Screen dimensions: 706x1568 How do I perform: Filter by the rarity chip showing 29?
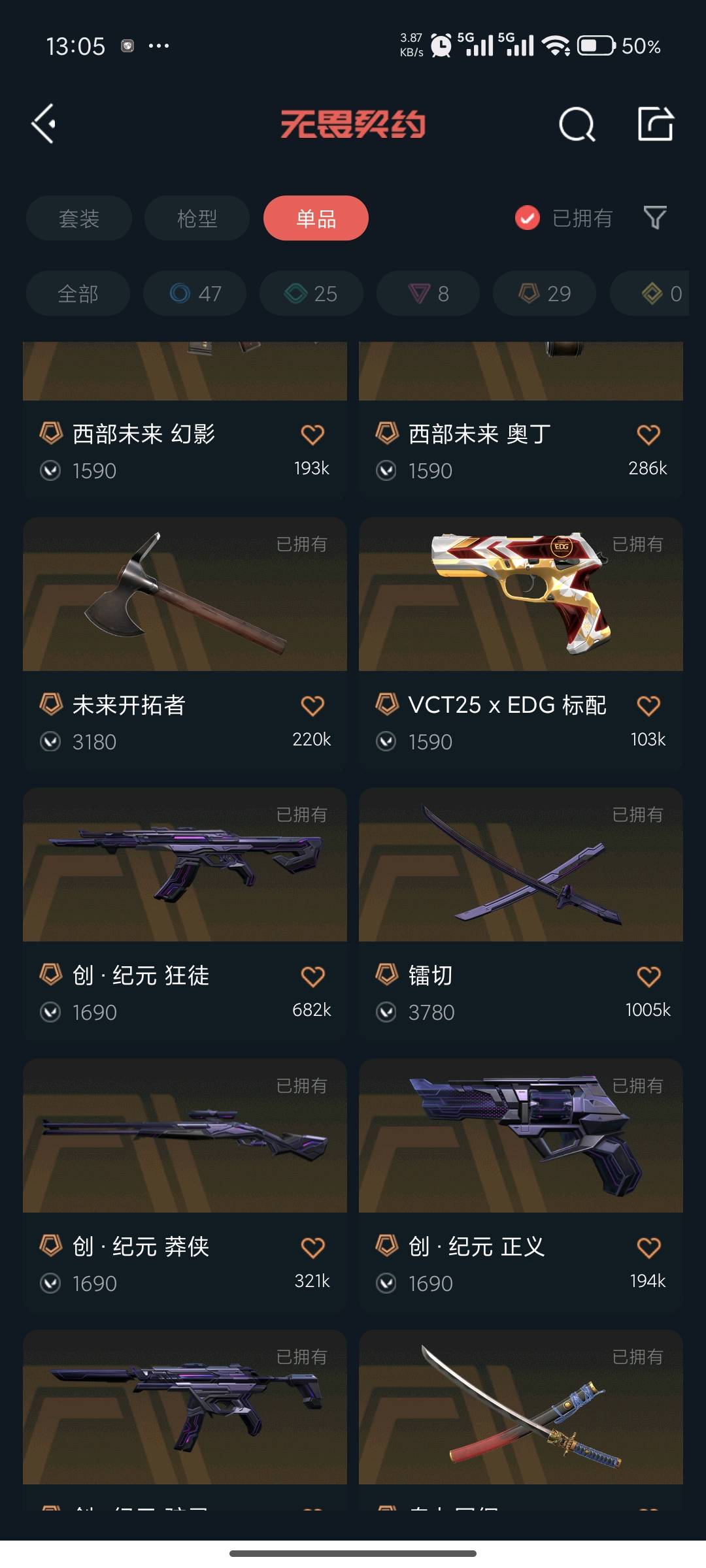[x=545, y=293]
